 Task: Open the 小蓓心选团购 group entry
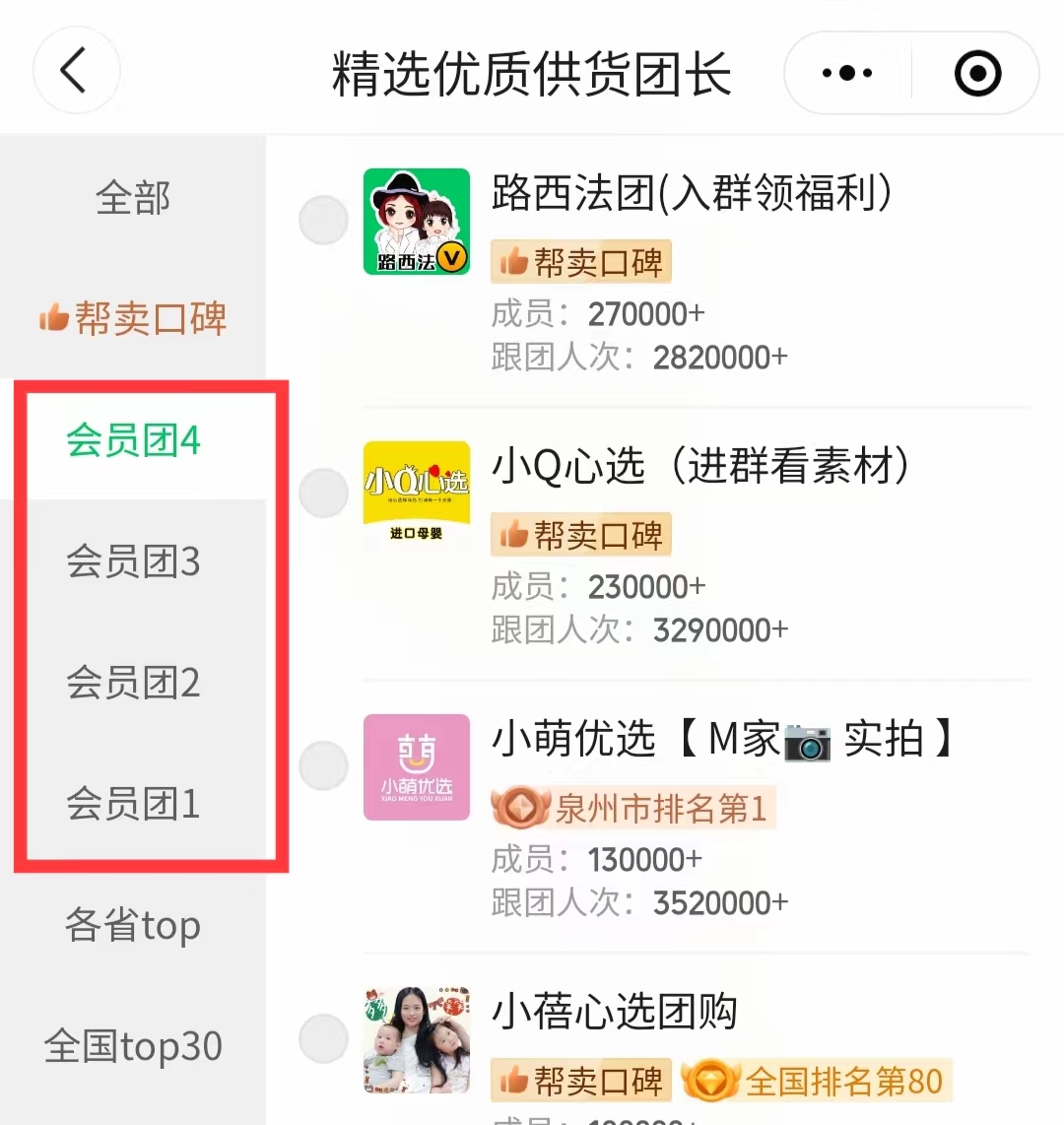pyautogui.click(x=615, y=1012)
